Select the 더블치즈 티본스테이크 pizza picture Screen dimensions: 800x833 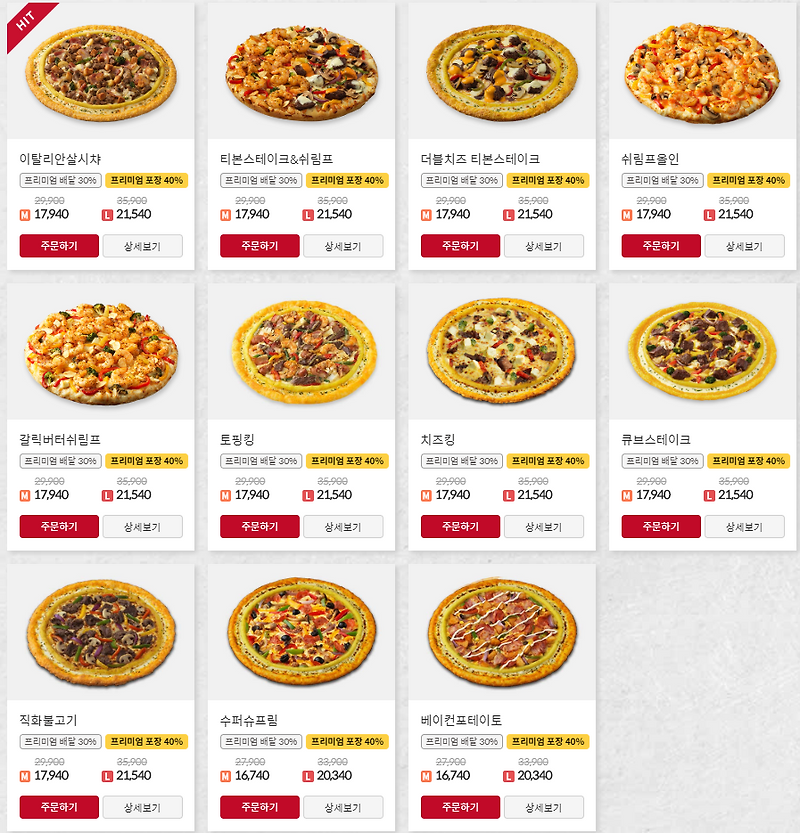tap(501, 72)
